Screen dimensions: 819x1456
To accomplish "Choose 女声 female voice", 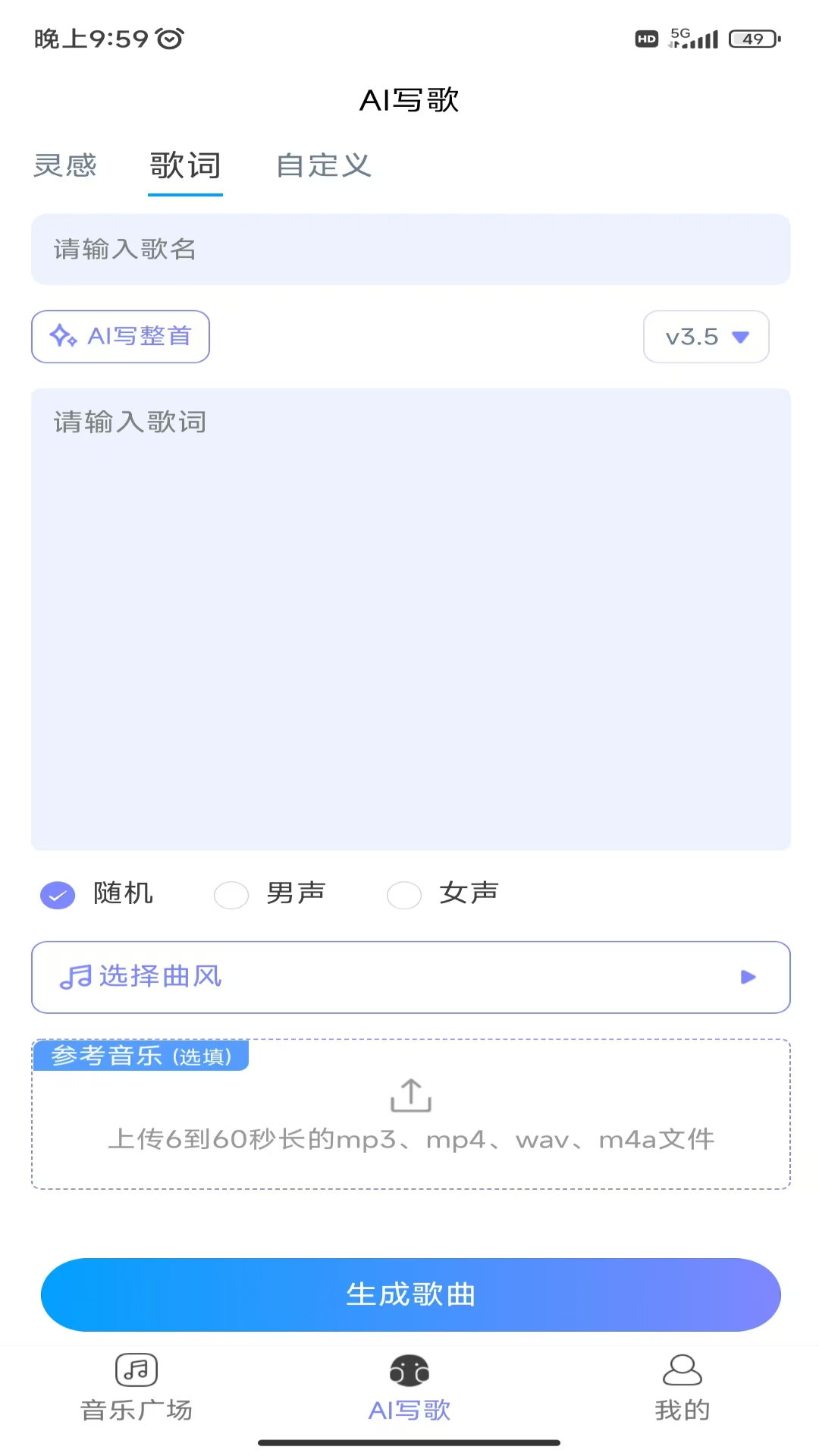I will pos(404,896).
